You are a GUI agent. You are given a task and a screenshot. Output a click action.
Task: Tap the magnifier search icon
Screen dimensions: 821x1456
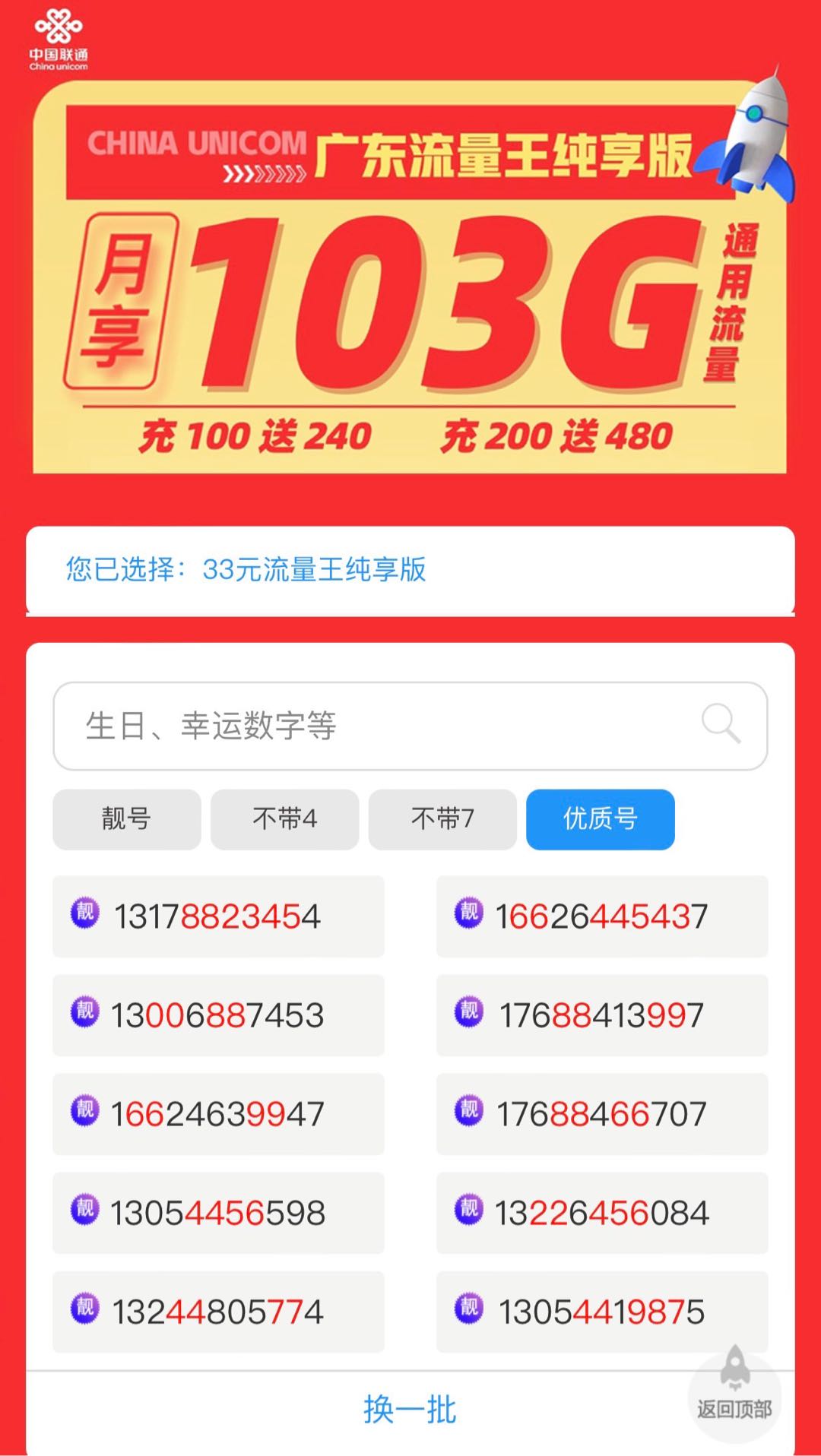coord(721,723)
